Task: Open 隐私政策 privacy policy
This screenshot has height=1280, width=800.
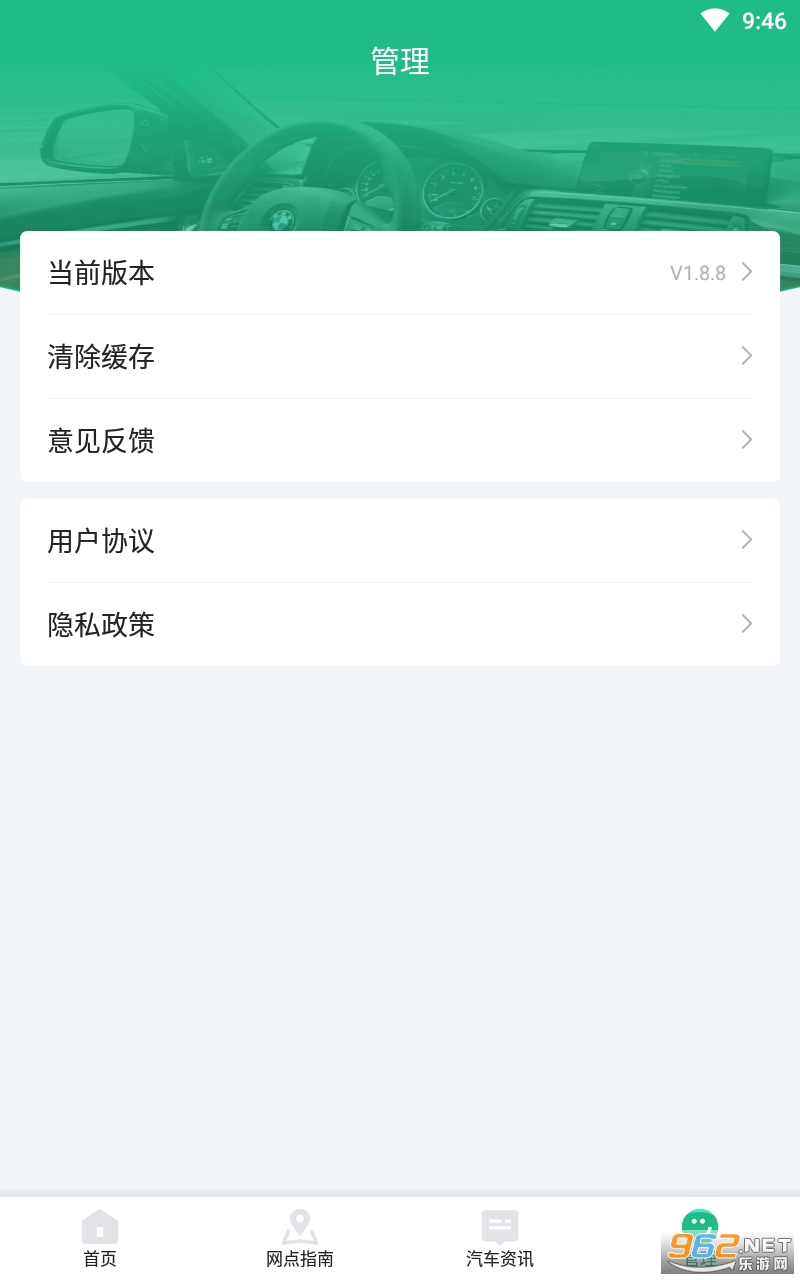Action: 400,625
